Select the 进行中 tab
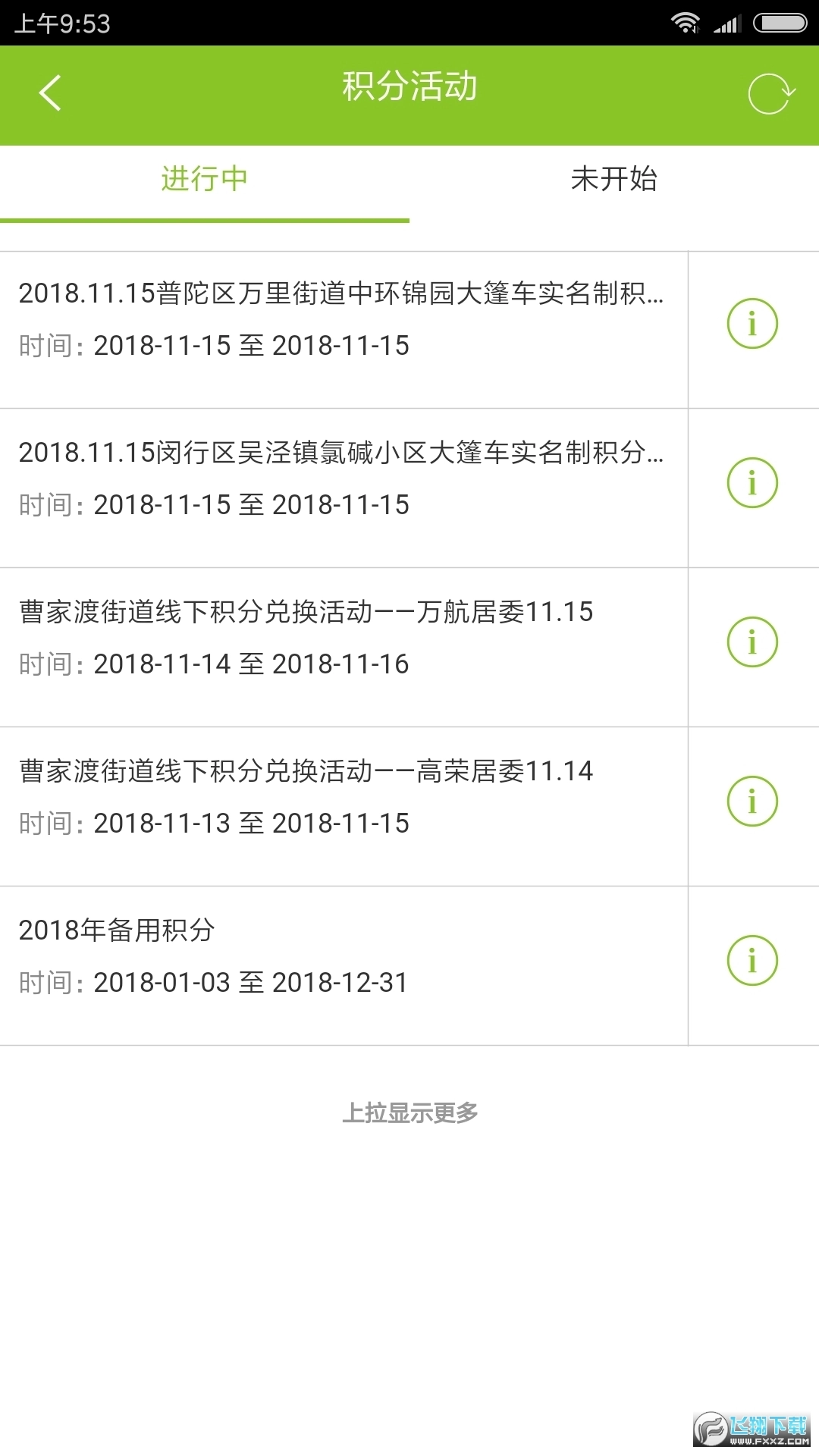Screen dimensions: 819x1456 coord(205,180)
